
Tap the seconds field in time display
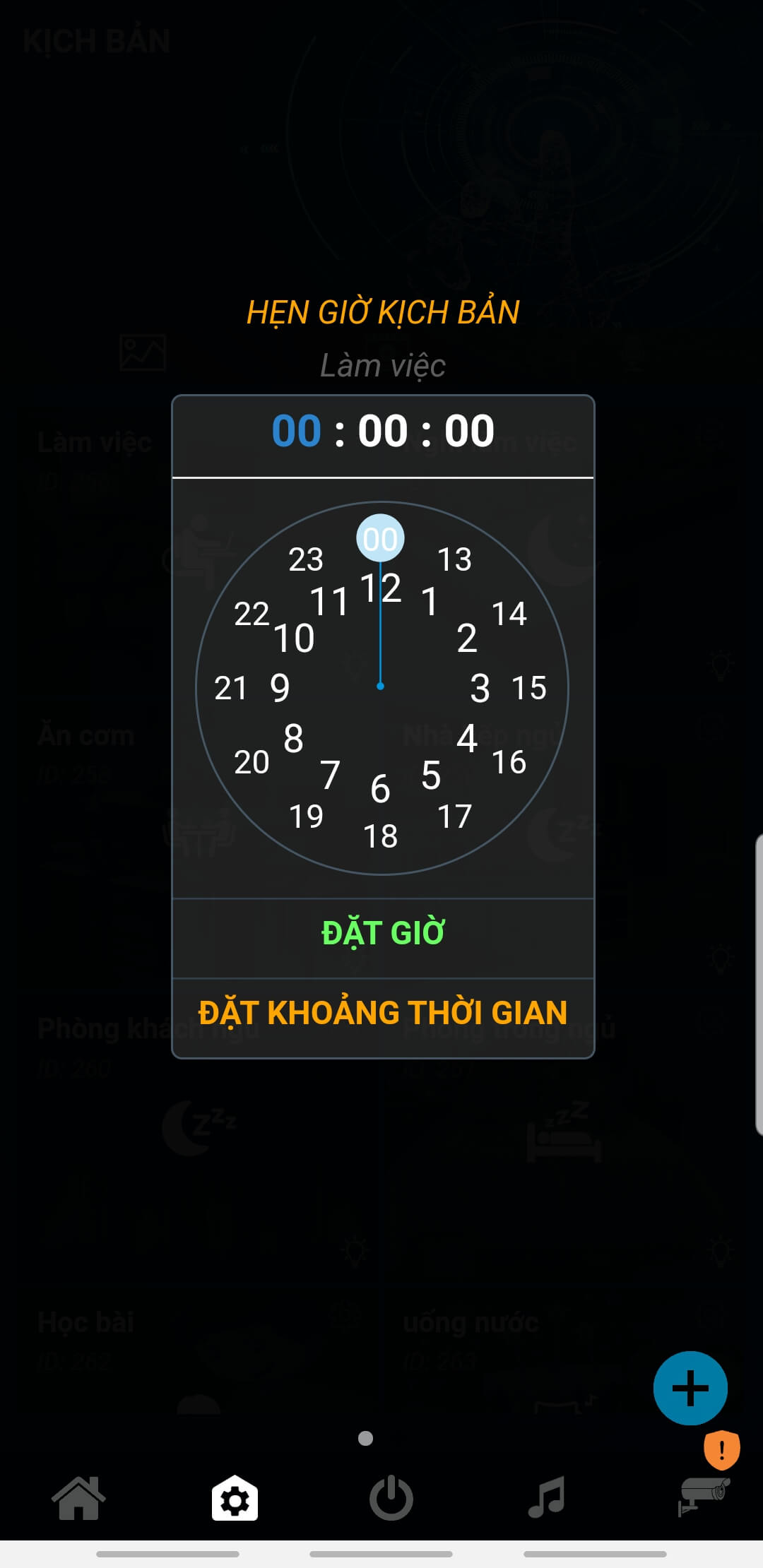[x=469, y=431]
